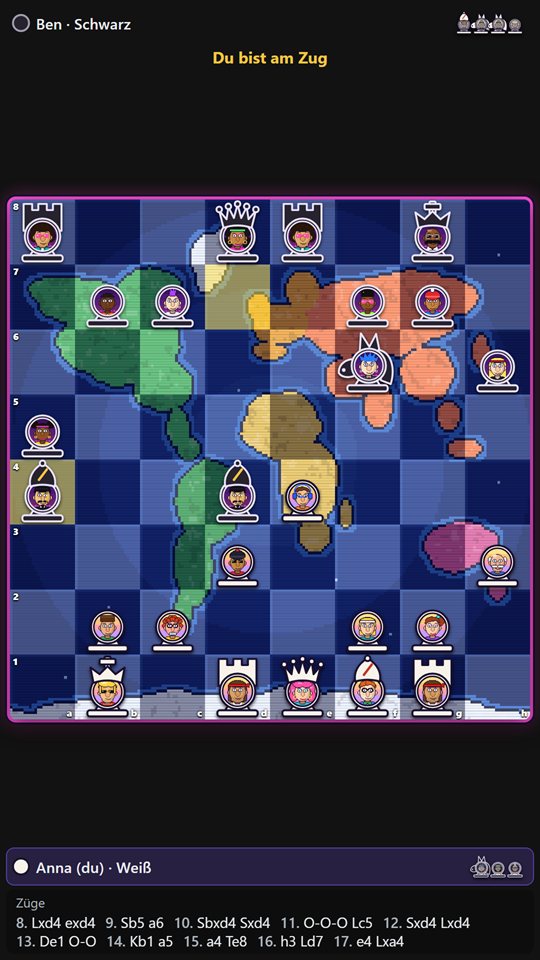Tap the white pawn on b2
The width and height of the screenshot is (540, 960).
coord(107,631)
